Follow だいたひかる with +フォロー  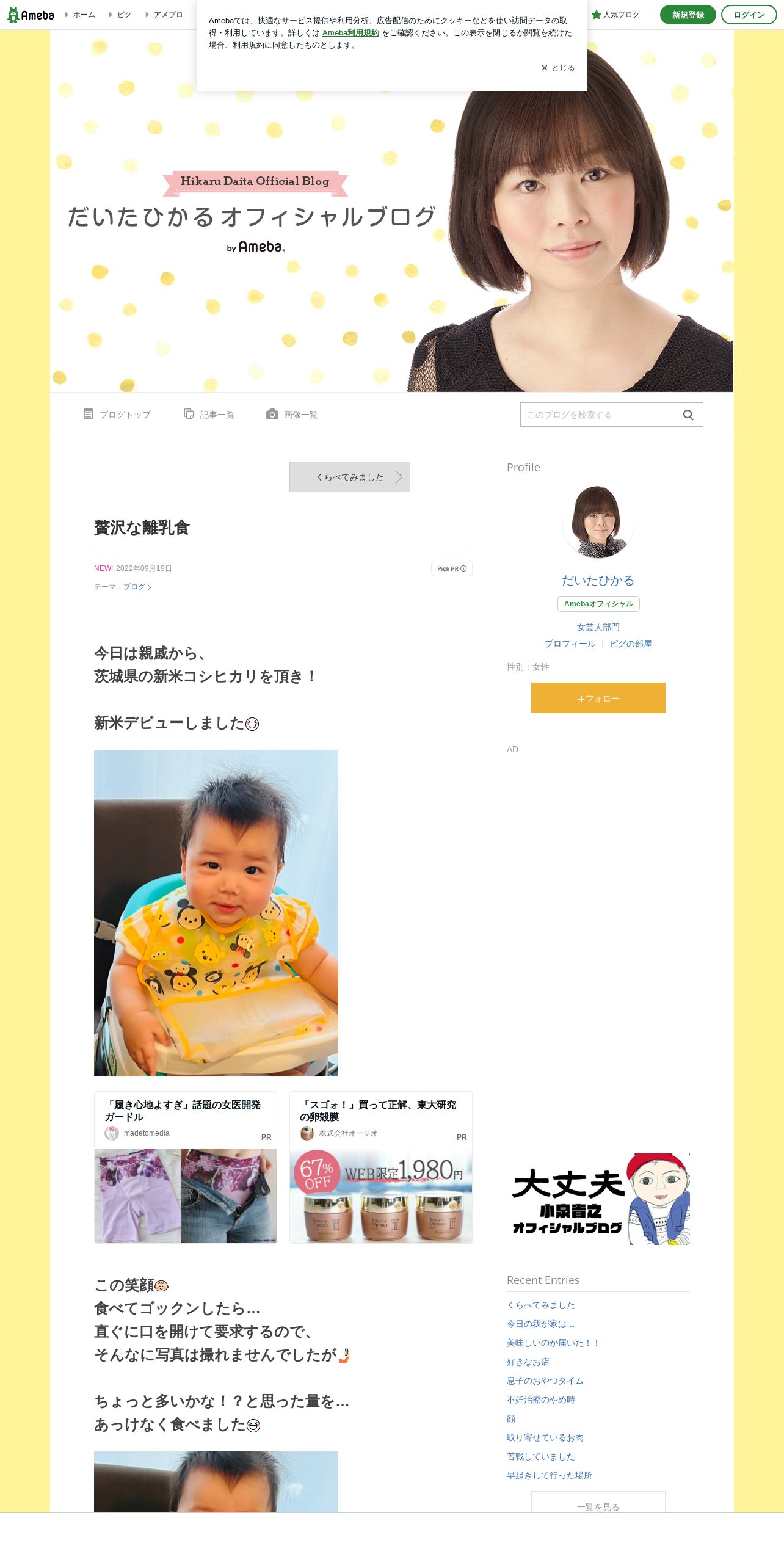coord(598,698)
